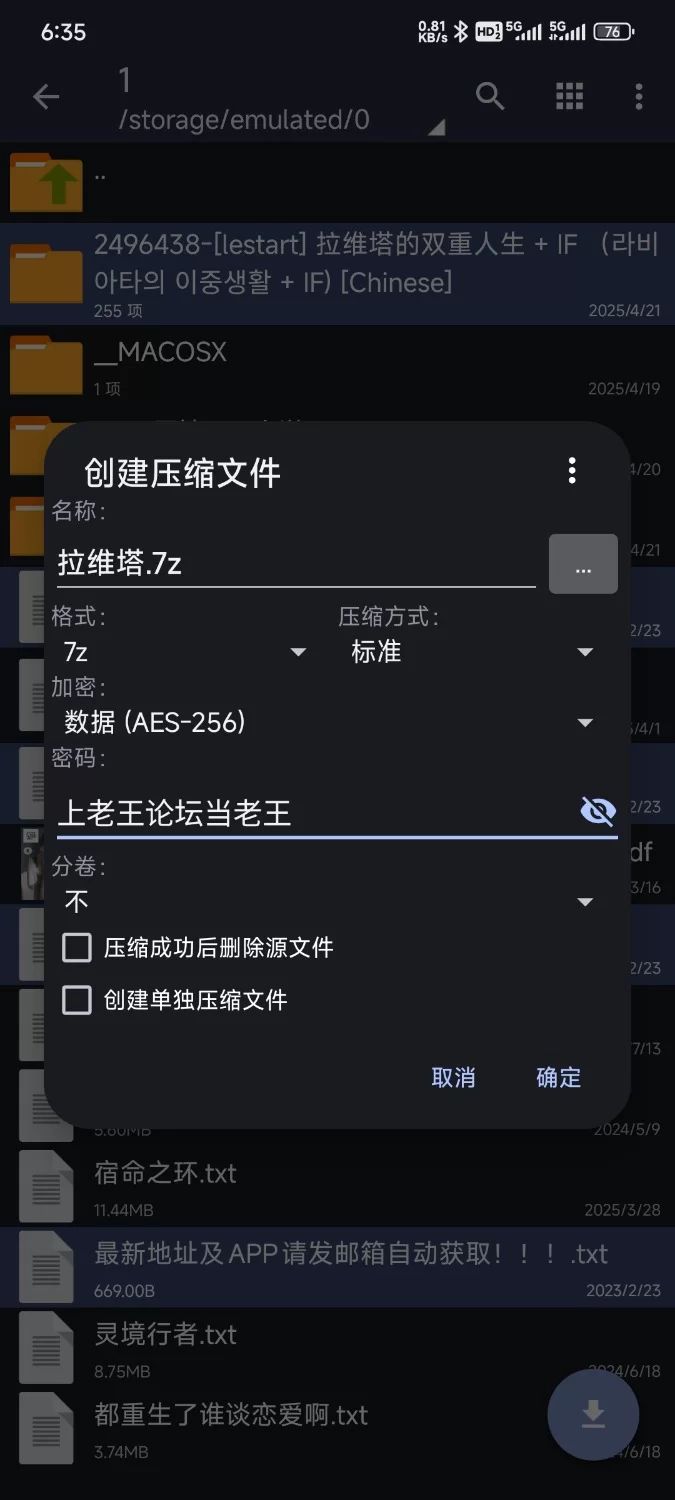Confirm with the 确定 button
Viewport: 675px width, 1500px height.
pyautogui.click(x=558, y=1077)
